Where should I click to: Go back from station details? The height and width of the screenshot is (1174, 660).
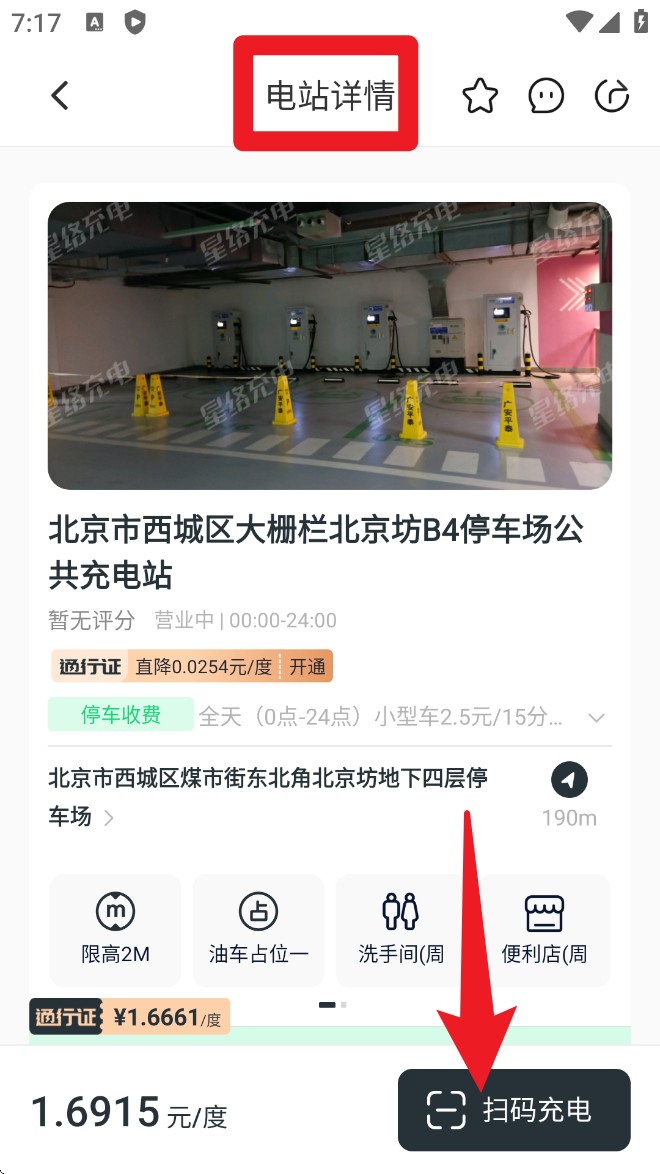(60, 96)
